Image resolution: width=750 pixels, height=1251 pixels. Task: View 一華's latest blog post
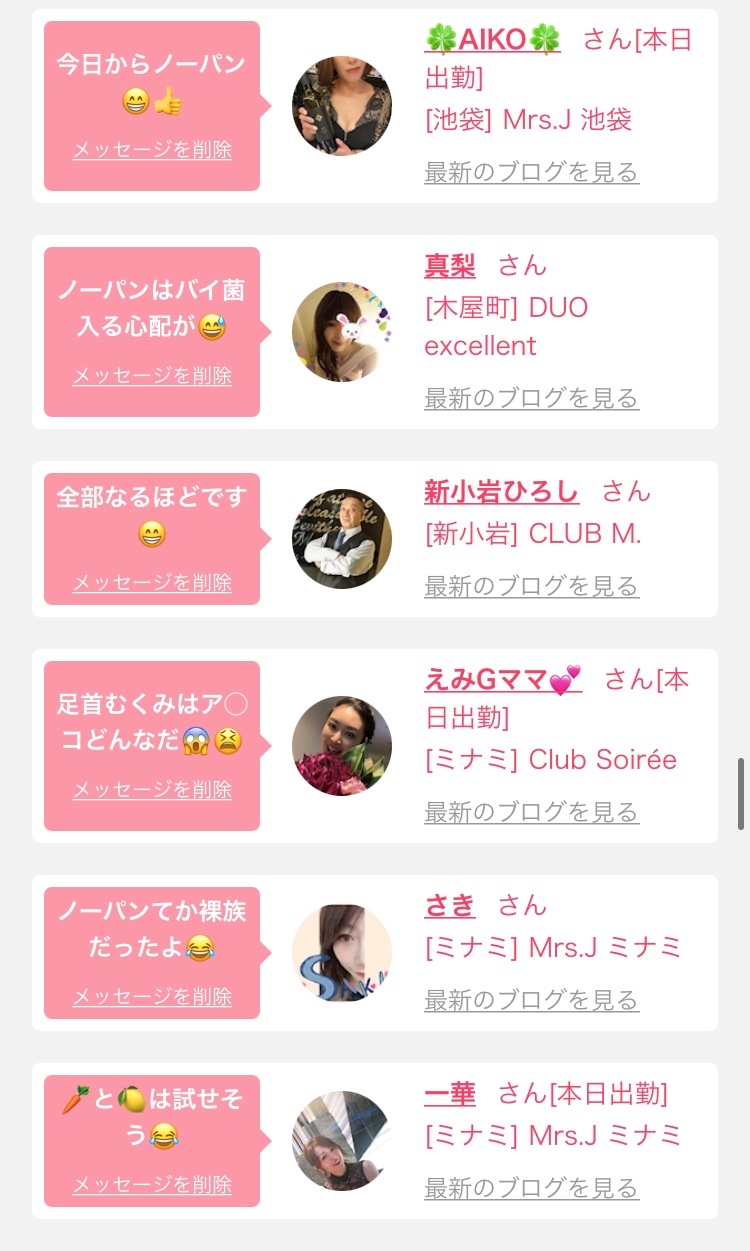point(531,1187)
